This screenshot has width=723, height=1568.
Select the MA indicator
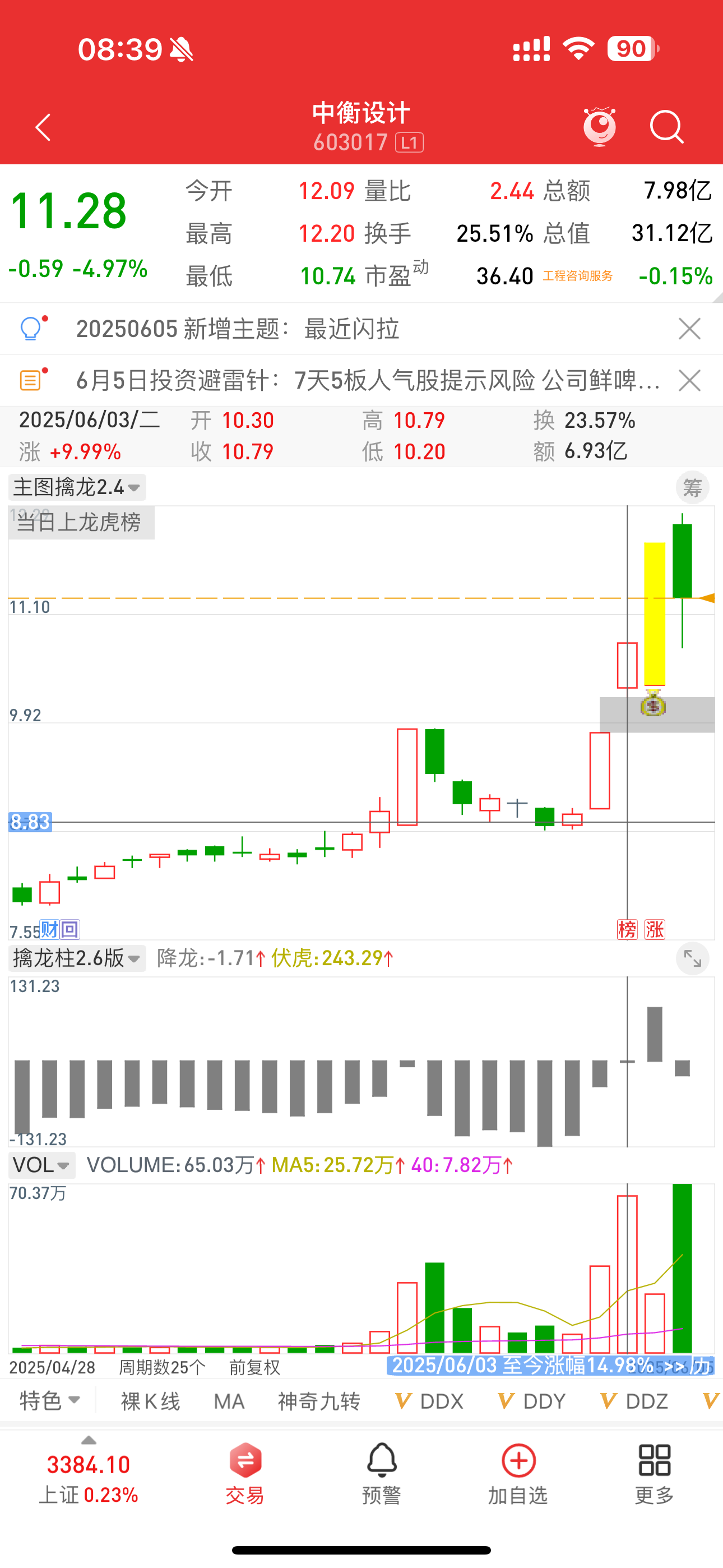[x=229, y=1401]
